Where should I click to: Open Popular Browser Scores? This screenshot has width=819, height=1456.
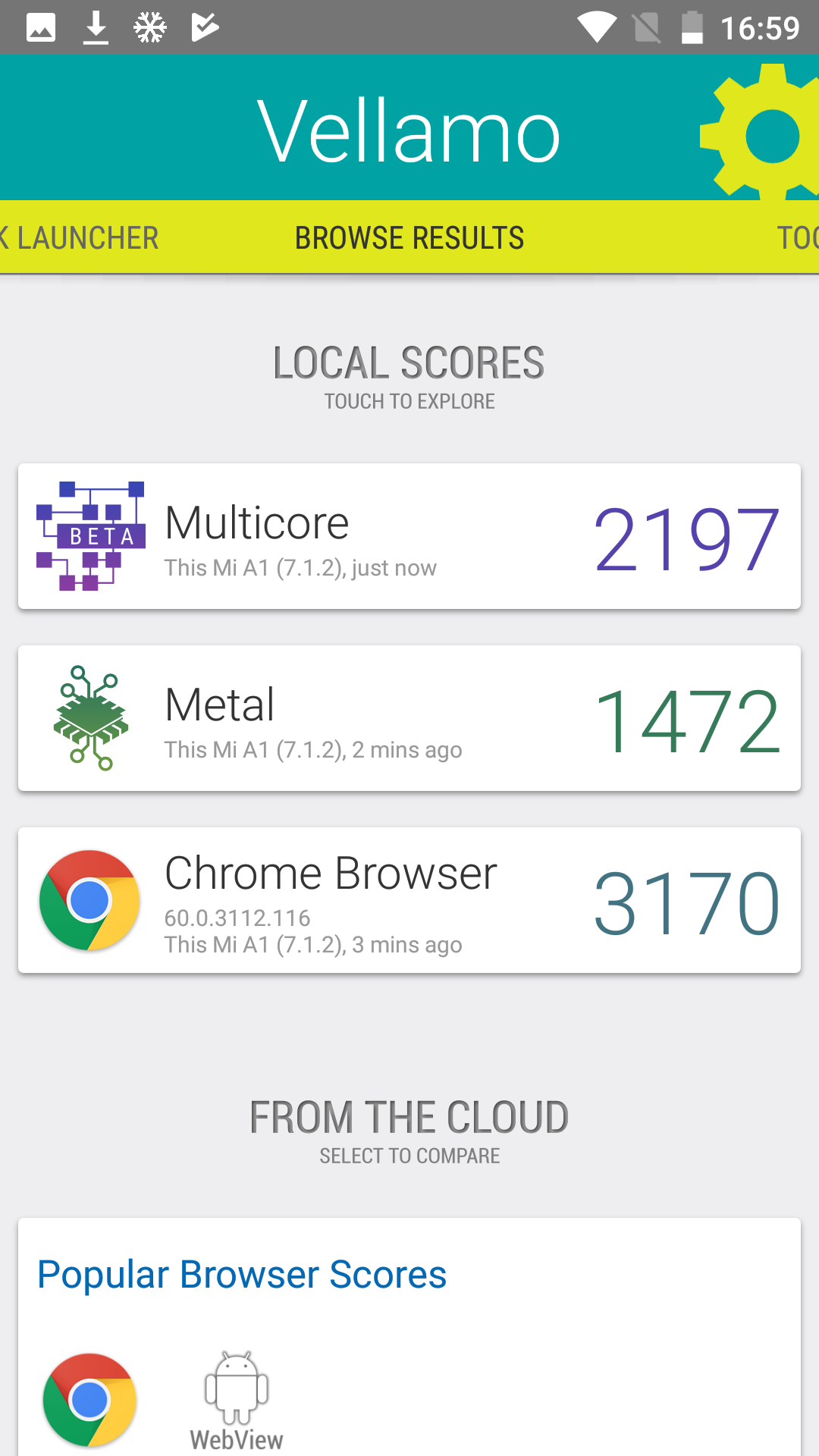click(242, 1275)
